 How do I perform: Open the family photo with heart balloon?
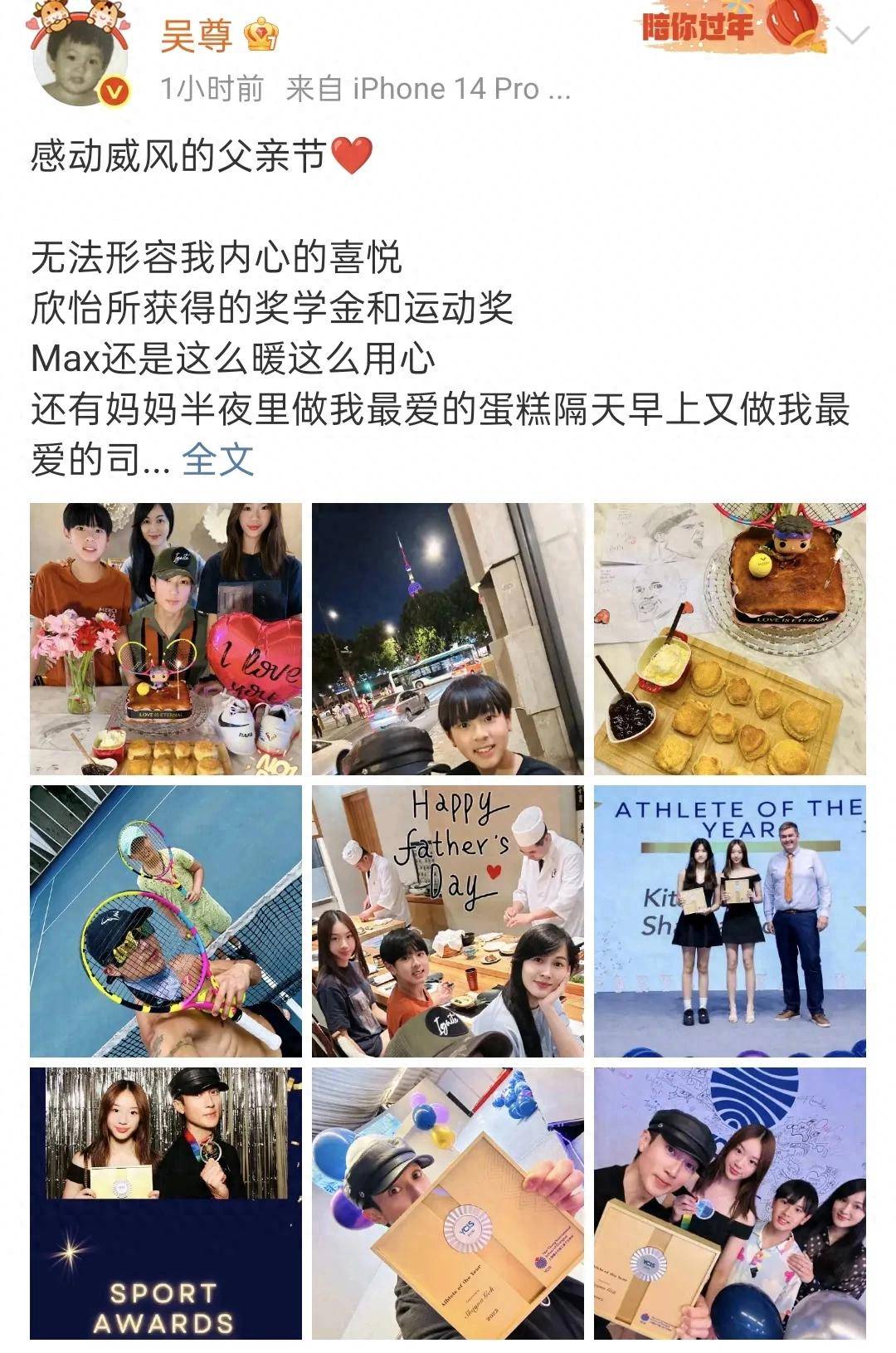click(166, 639)
